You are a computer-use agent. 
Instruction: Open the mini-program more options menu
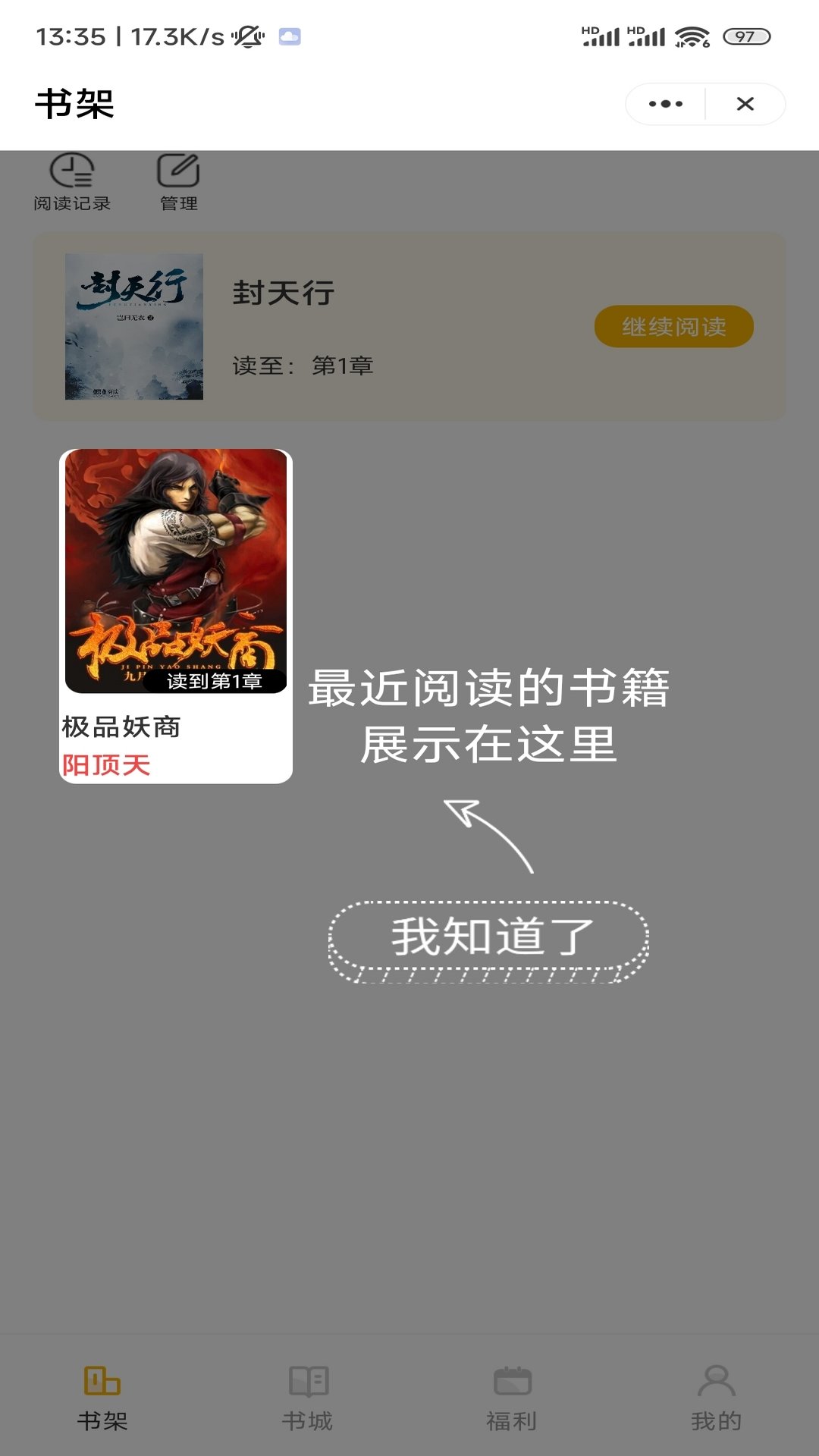(666, 104)
